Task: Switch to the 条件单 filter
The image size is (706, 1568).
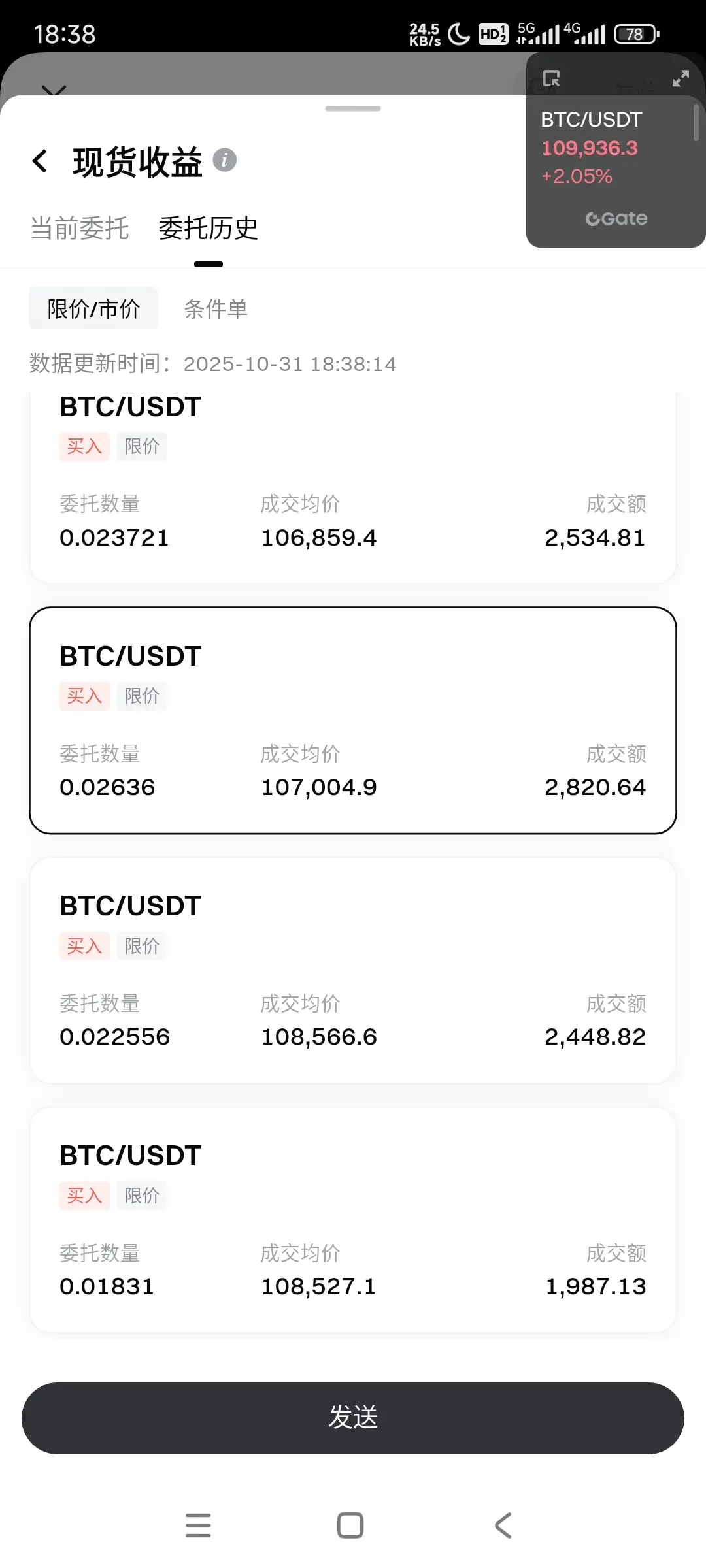Action: click(x=216, y=308)
